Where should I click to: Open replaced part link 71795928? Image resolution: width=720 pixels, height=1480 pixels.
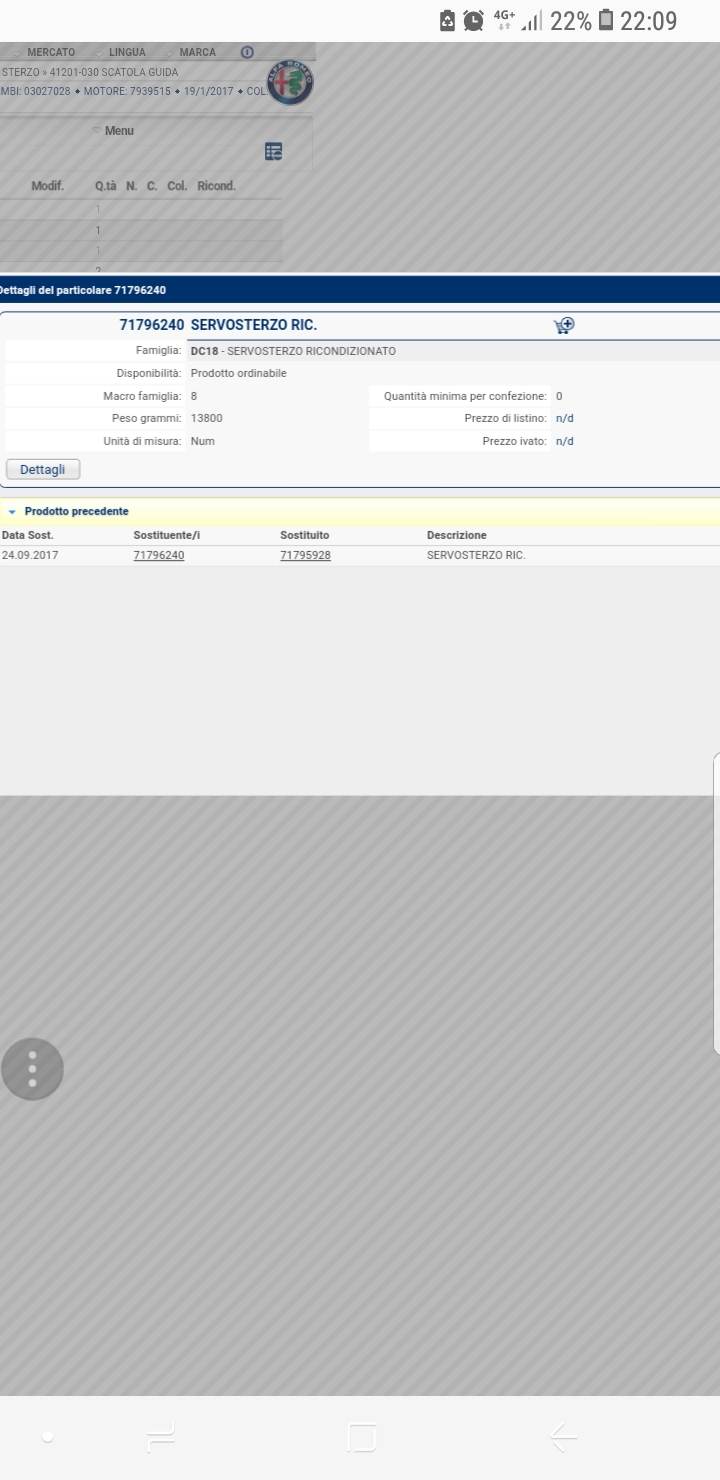click(305, 555)
